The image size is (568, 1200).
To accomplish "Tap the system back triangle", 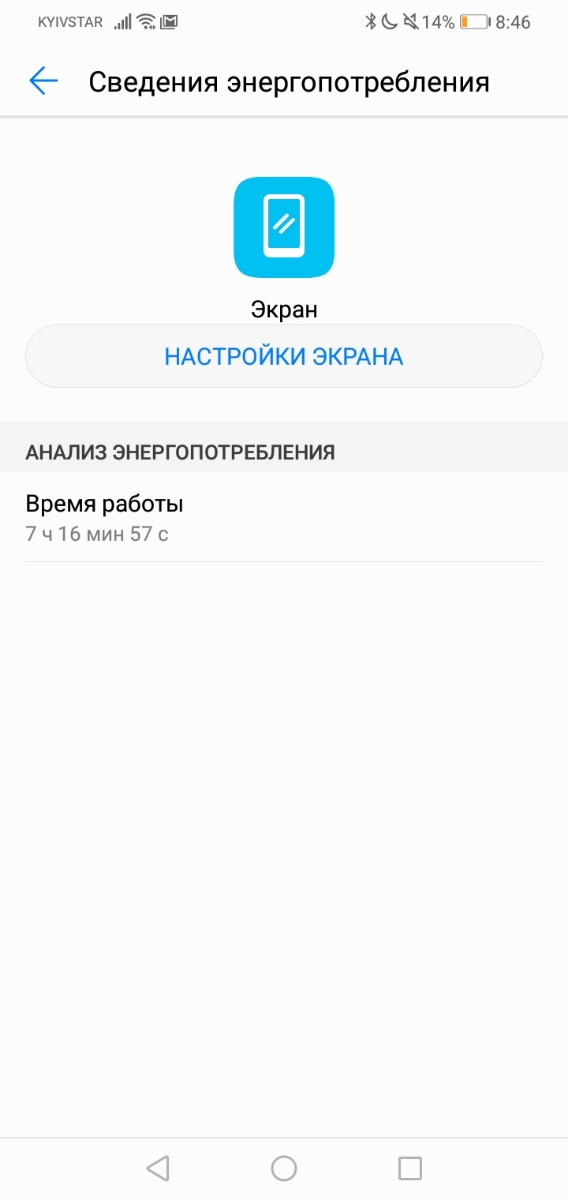I will tap(158, 1168).
